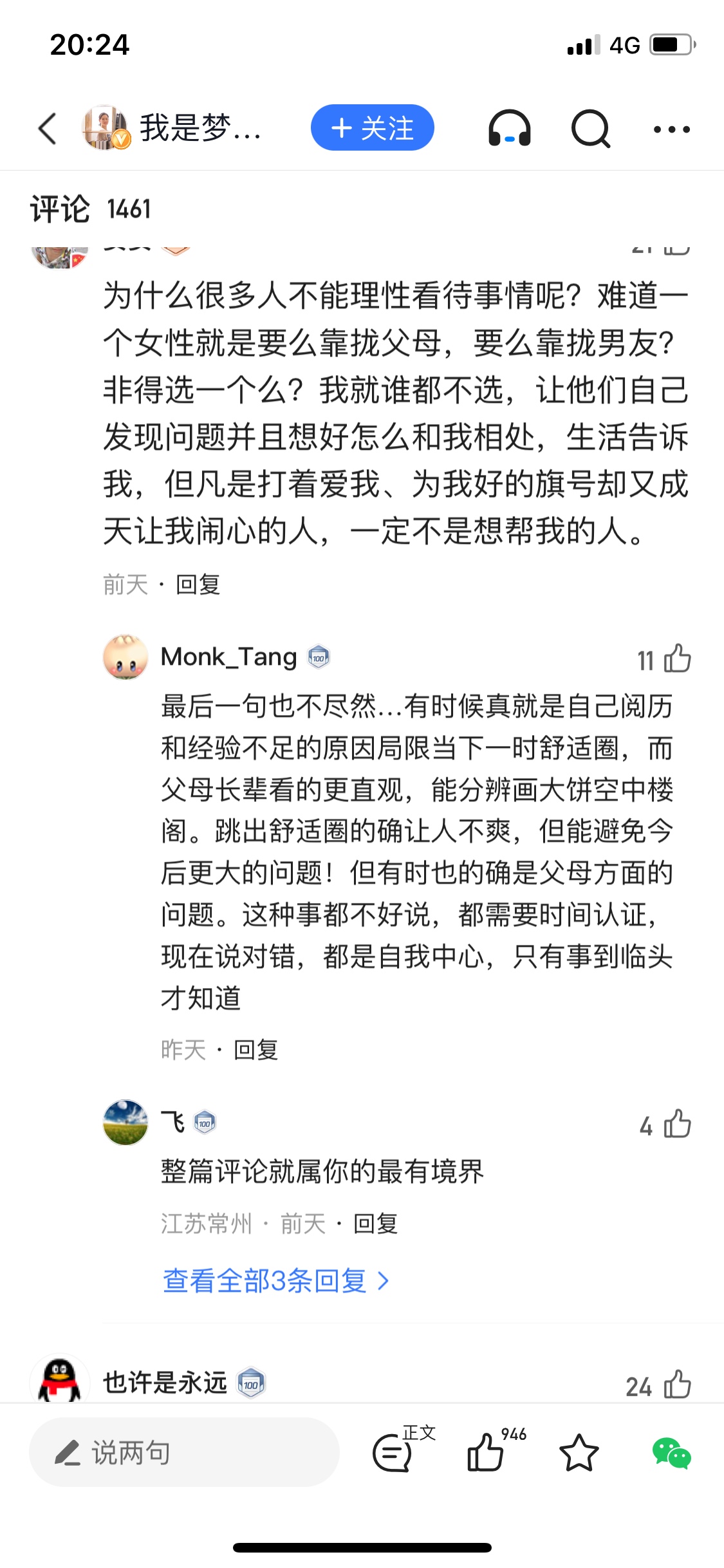This screenshot has width=724, height=1568.
Task: Expand 查看全部3条回复
Action: coord(275,1281)
